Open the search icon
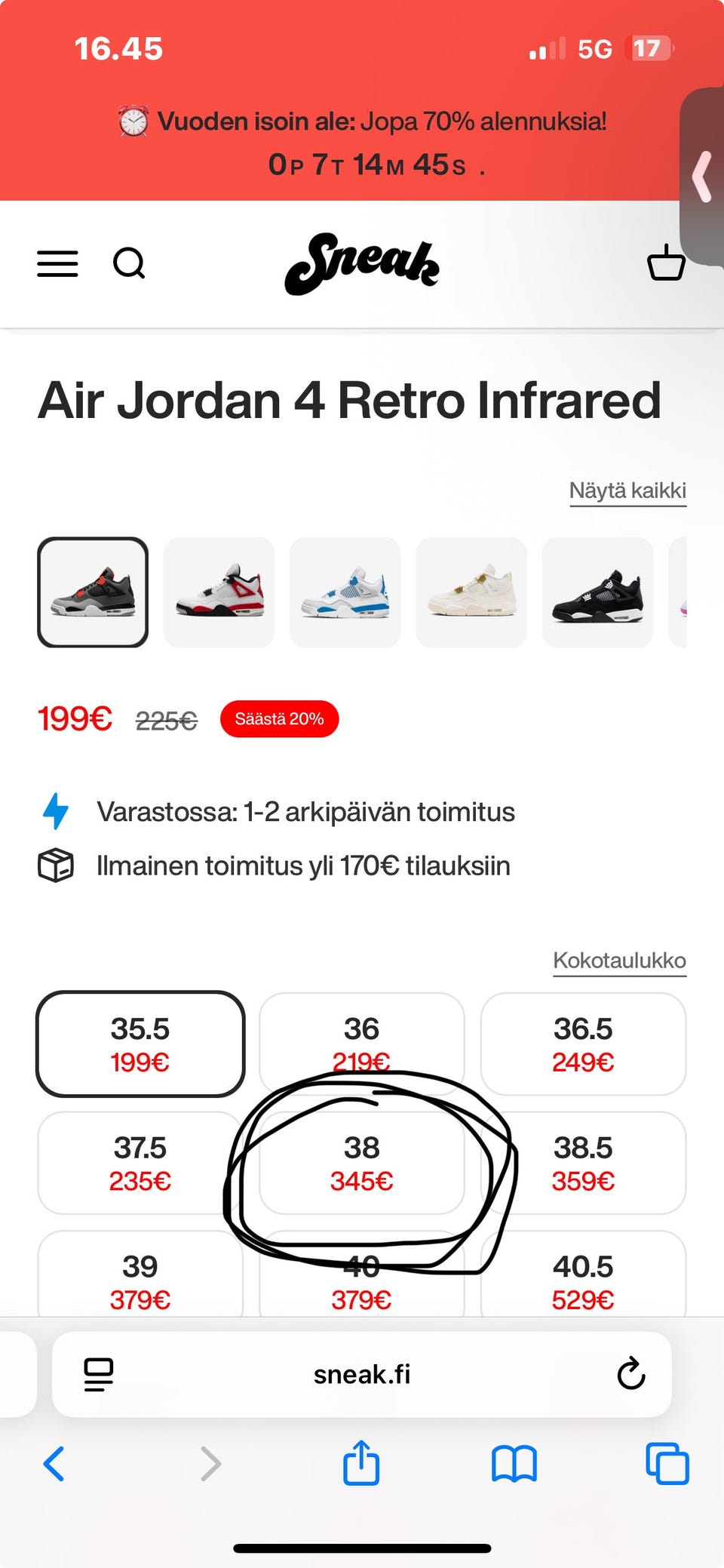 tap(129, 263)
